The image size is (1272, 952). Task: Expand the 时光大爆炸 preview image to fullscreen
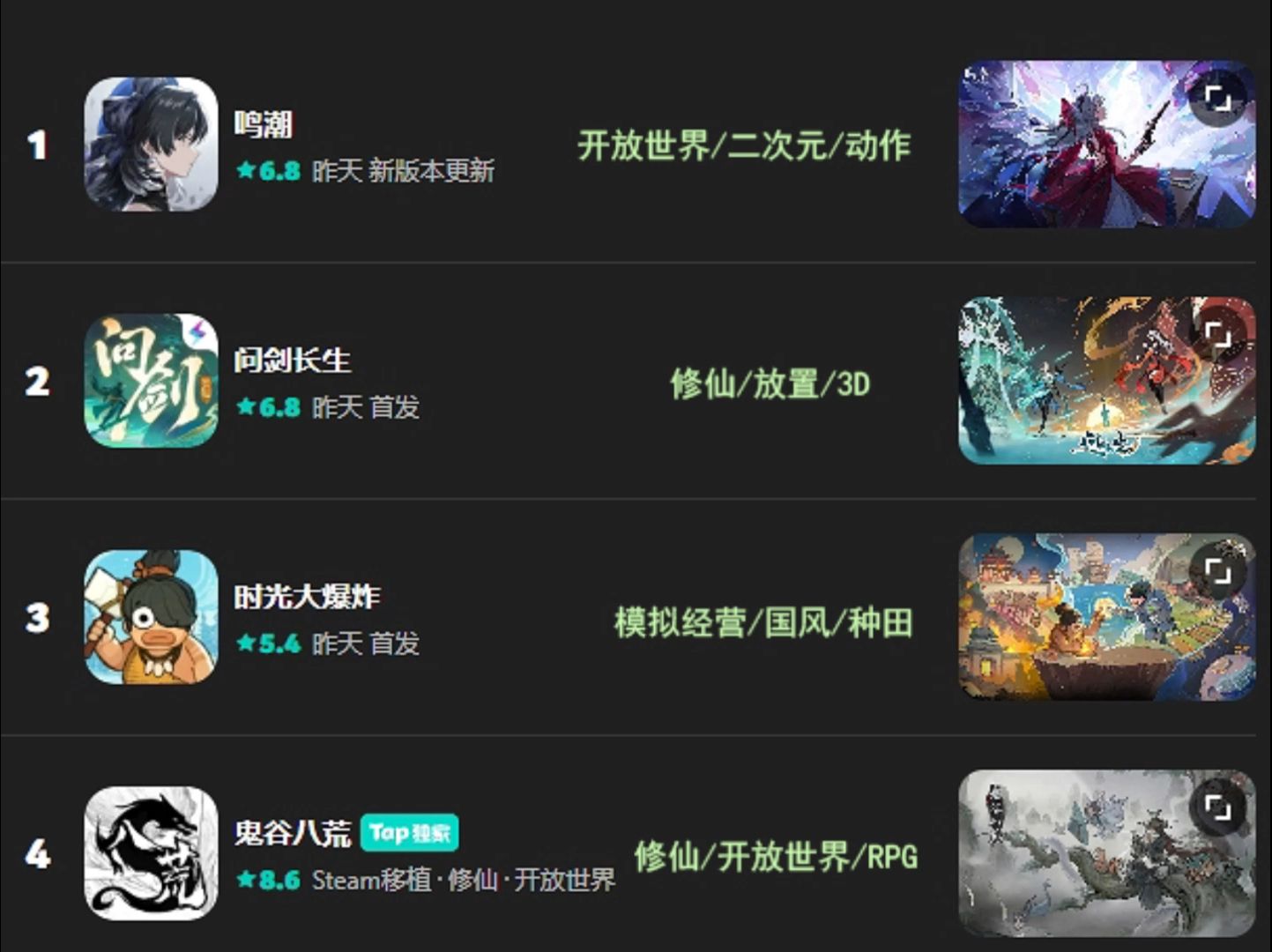point(1218,571)
